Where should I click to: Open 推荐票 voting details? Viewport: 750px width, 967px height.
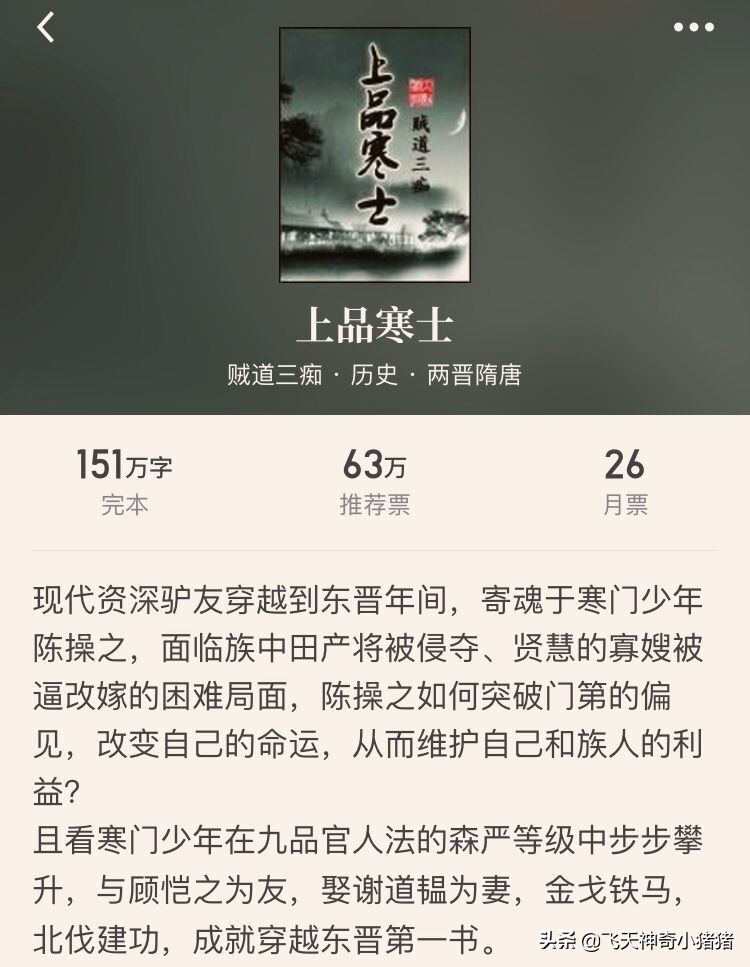[x=375, y=505]
